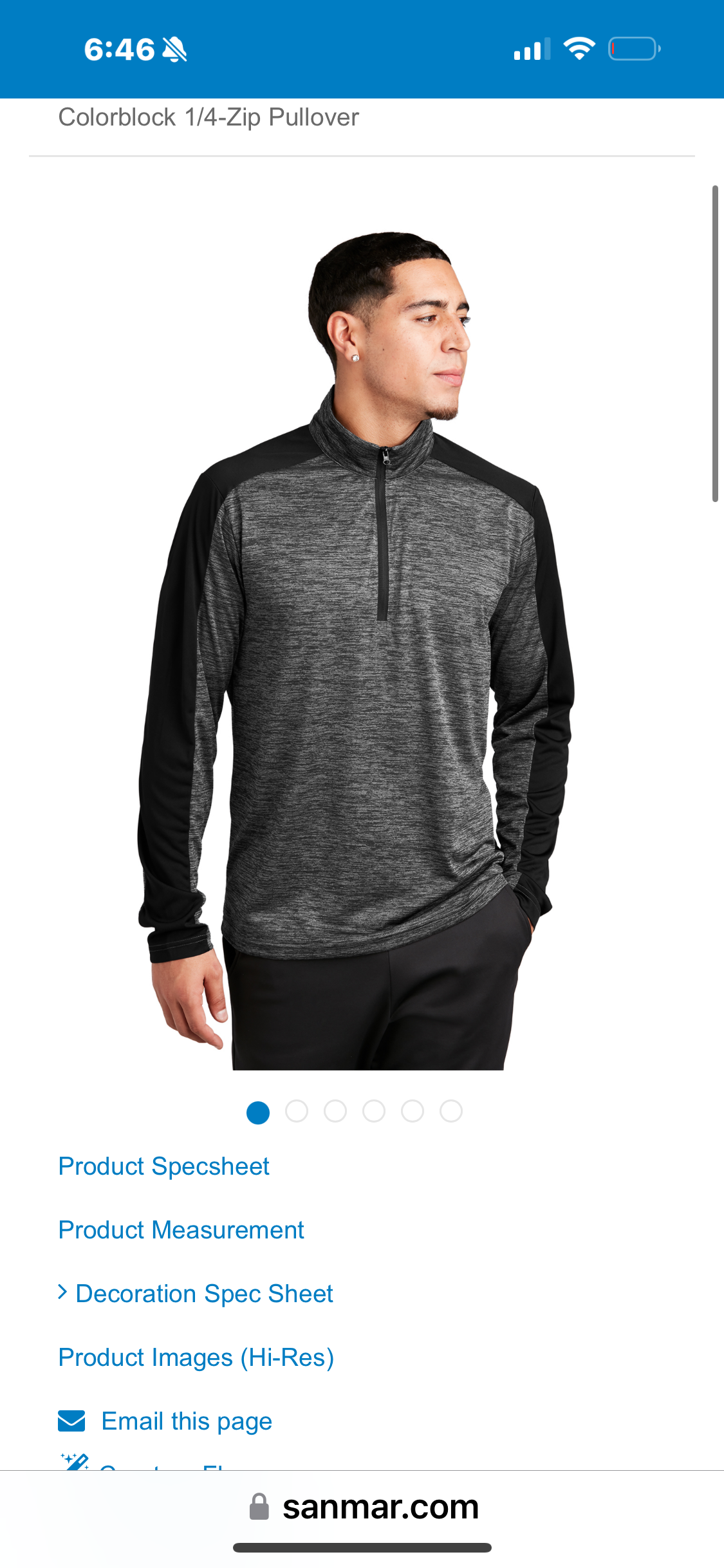Select the third image carousel dot
The height and width of the screenshot is (1568, 724).
335,1111
